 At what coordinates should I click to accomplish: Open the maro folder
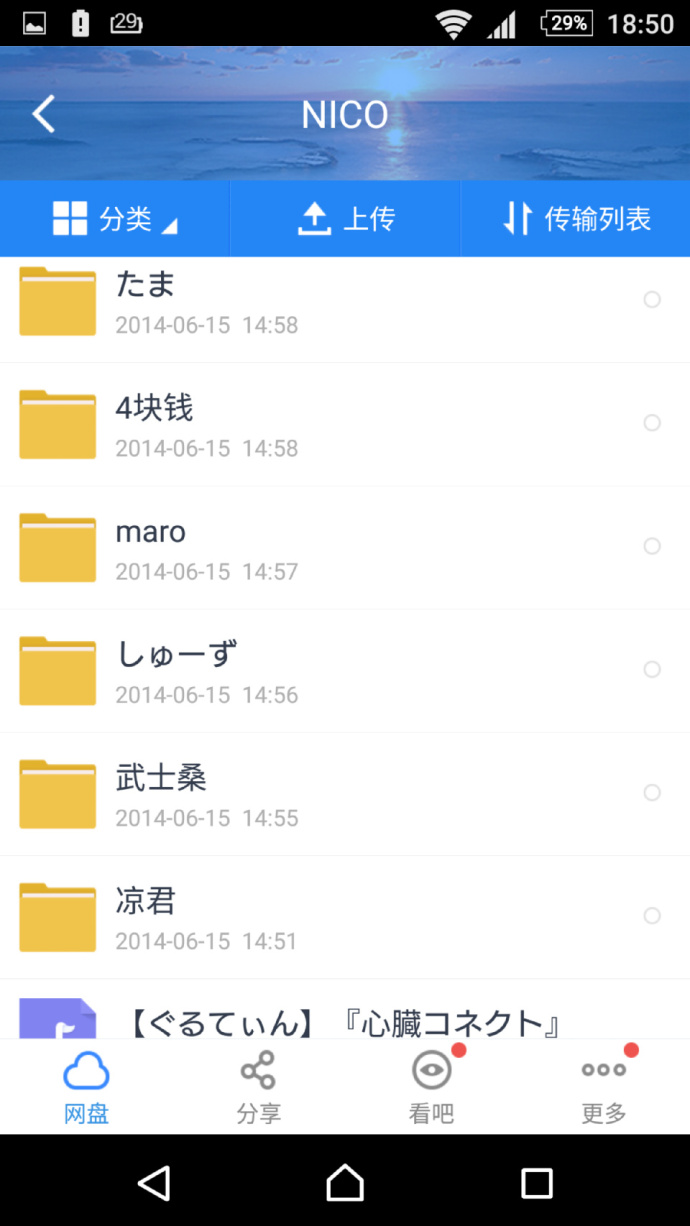click(300, 548)
